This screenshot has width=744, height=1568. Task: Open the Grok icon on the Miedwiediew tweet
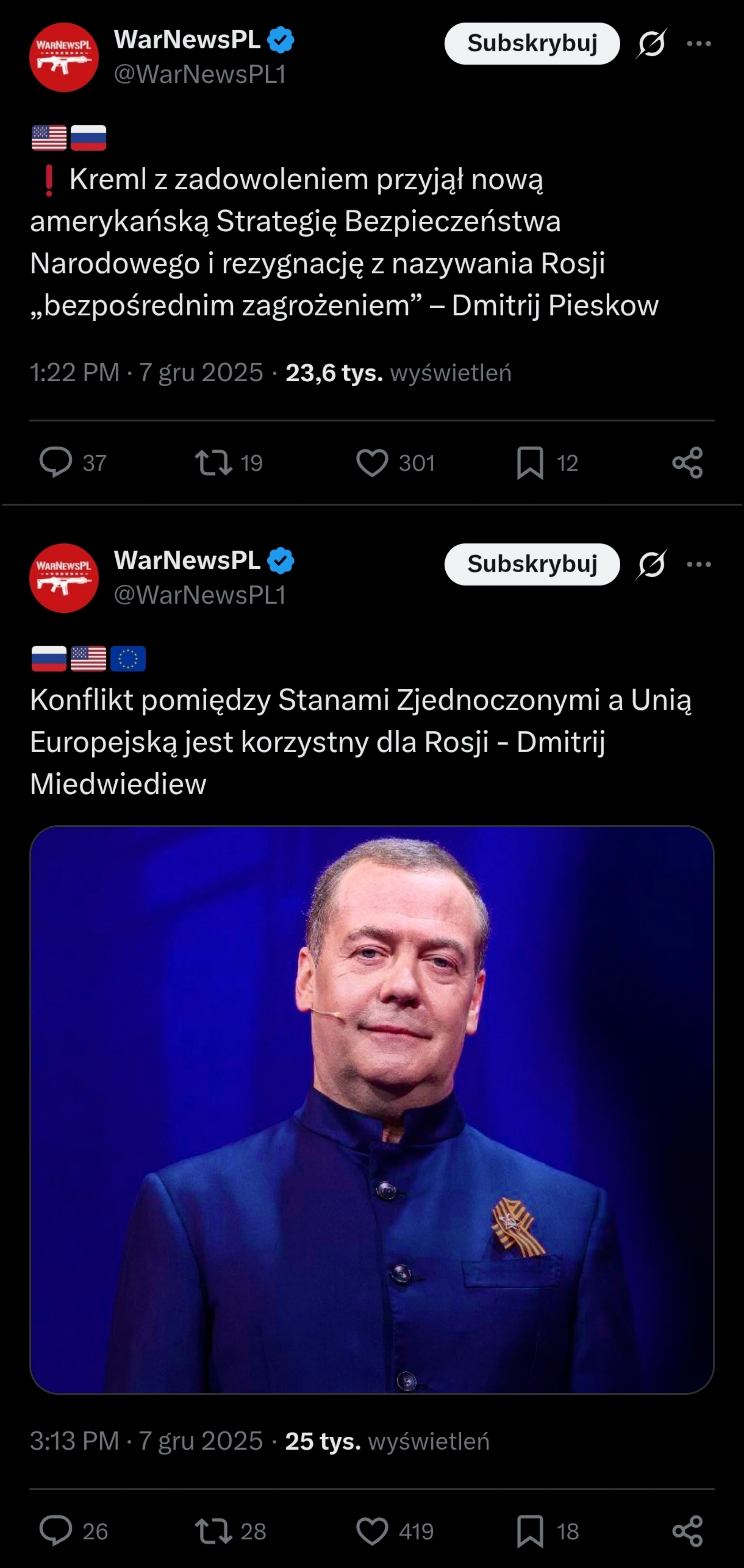point(651,564)
